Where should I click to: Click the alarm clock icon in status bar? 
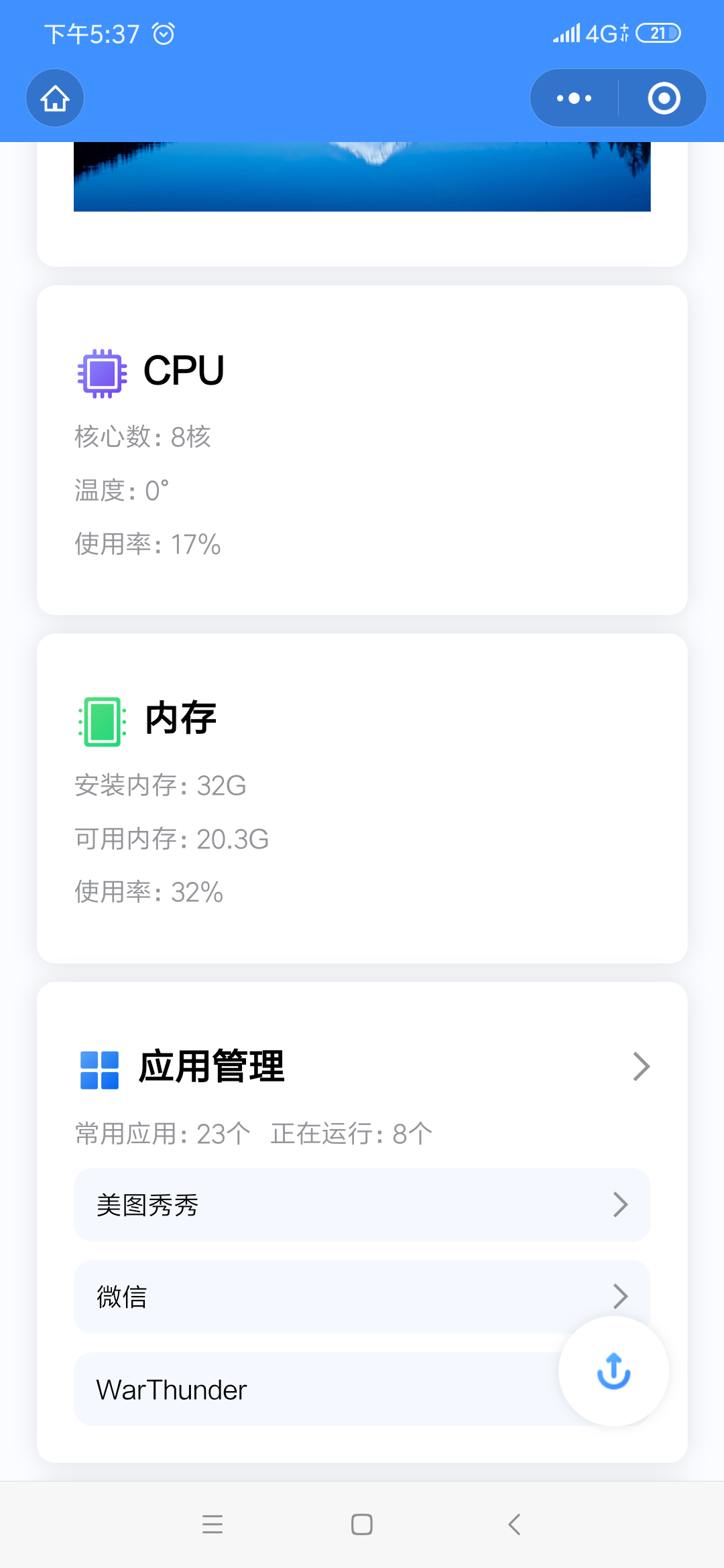tap(163, 33)
